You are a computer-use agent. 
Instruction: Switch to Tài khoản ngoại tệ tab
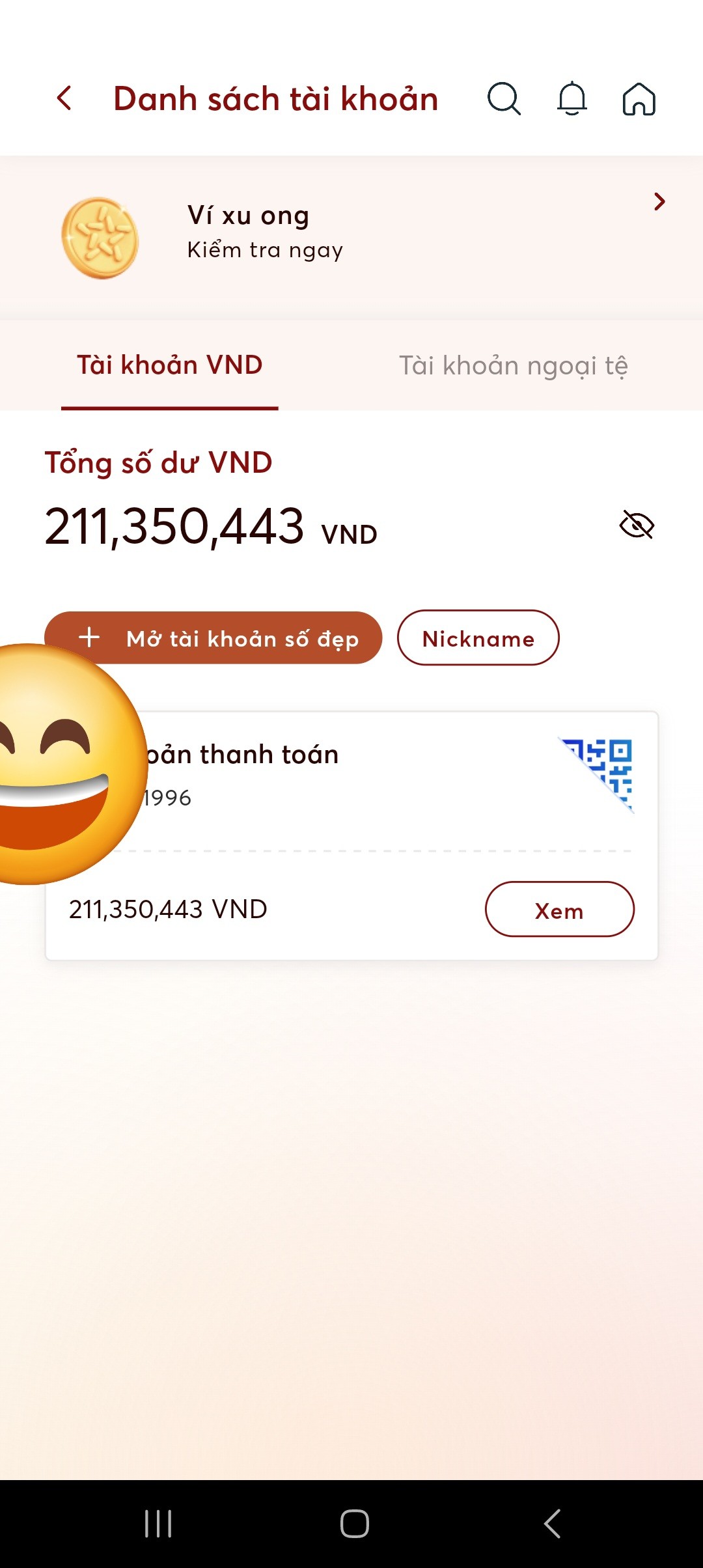[513, 366]
